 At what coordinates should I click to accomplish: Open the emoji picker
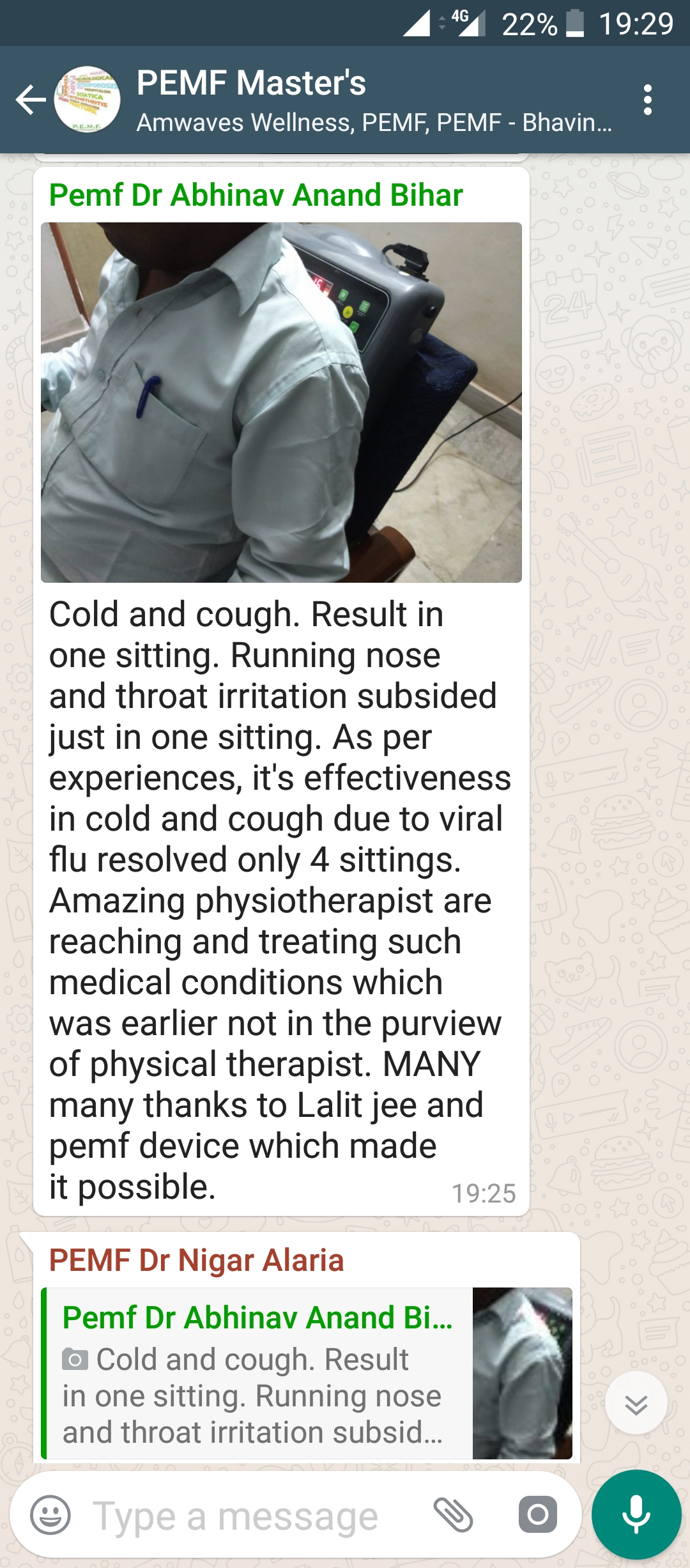pos(50,1515)
